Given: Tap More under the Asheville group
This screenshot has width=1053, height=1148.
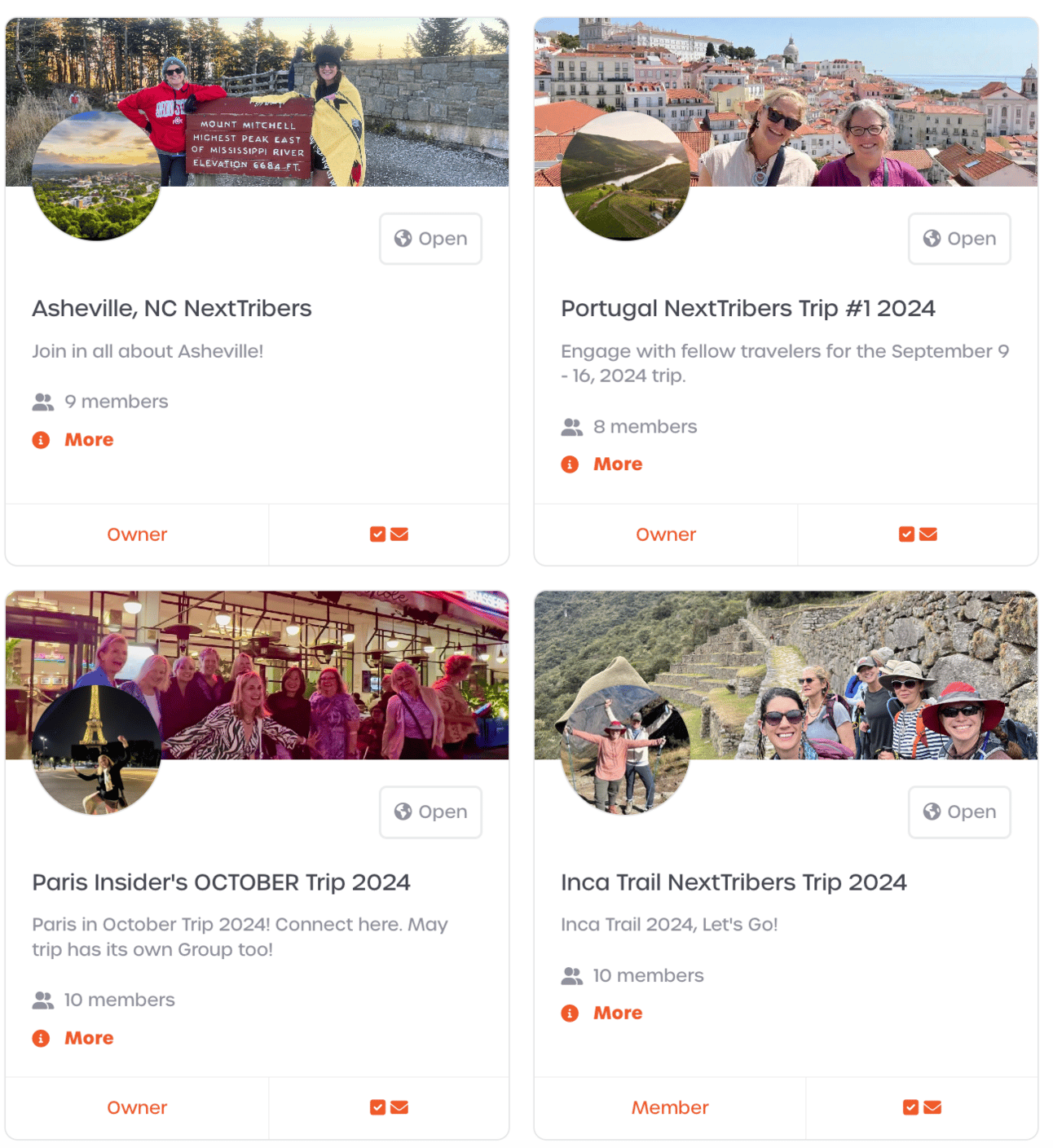Looking at the screenshot, I should click(88, 440).
